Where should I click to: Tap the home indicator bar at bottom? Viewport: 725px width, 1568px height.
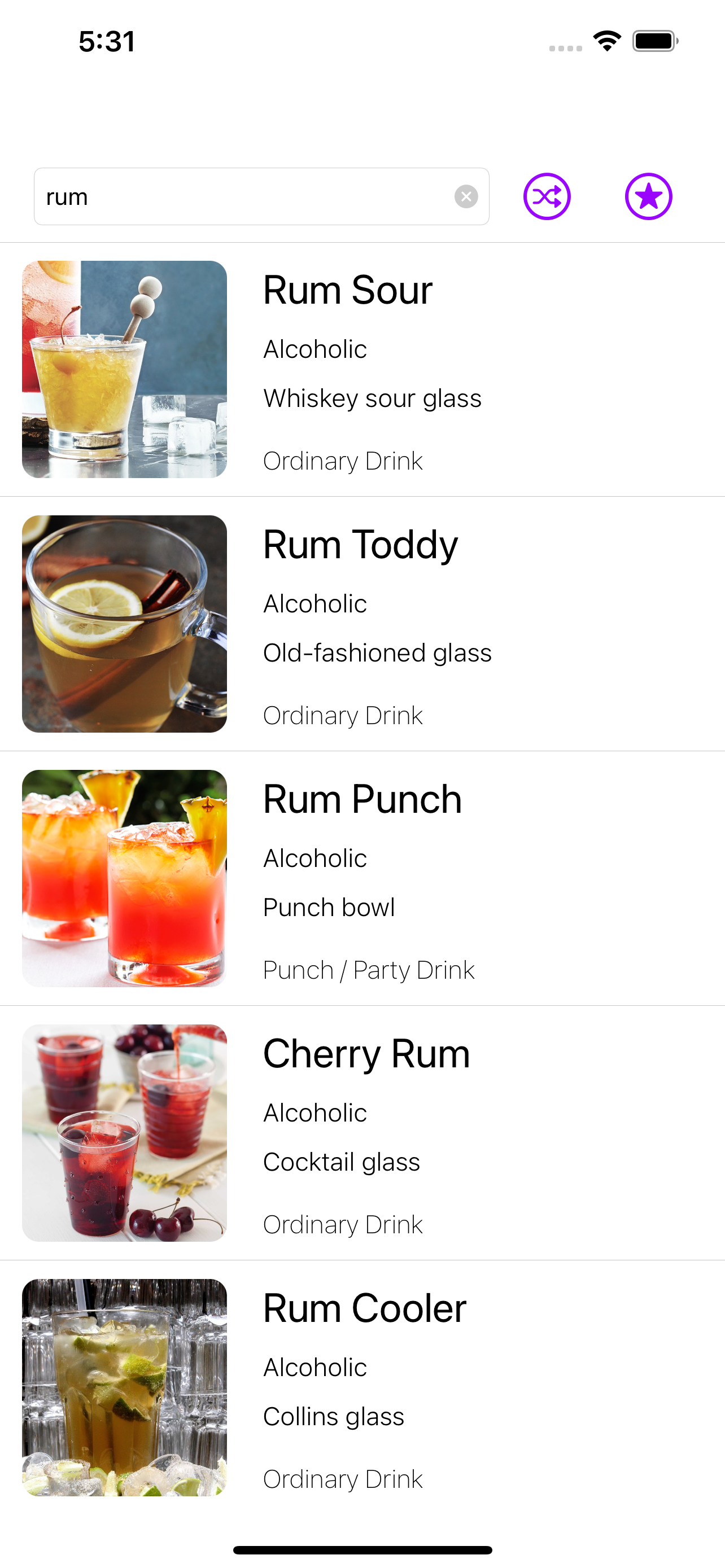[362, 1549]
